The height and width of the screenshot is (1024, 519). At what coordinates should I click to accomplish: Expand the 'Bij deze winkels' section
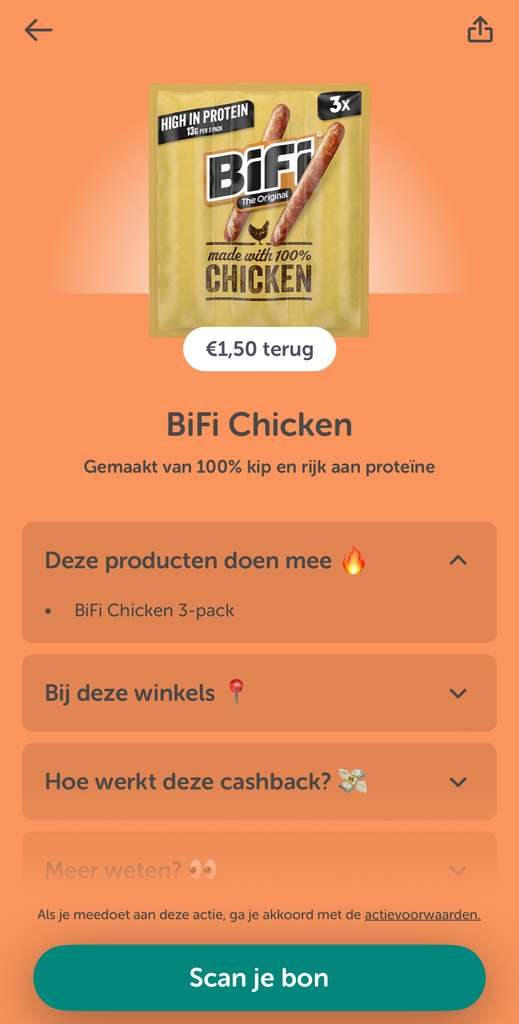point(259,693)
